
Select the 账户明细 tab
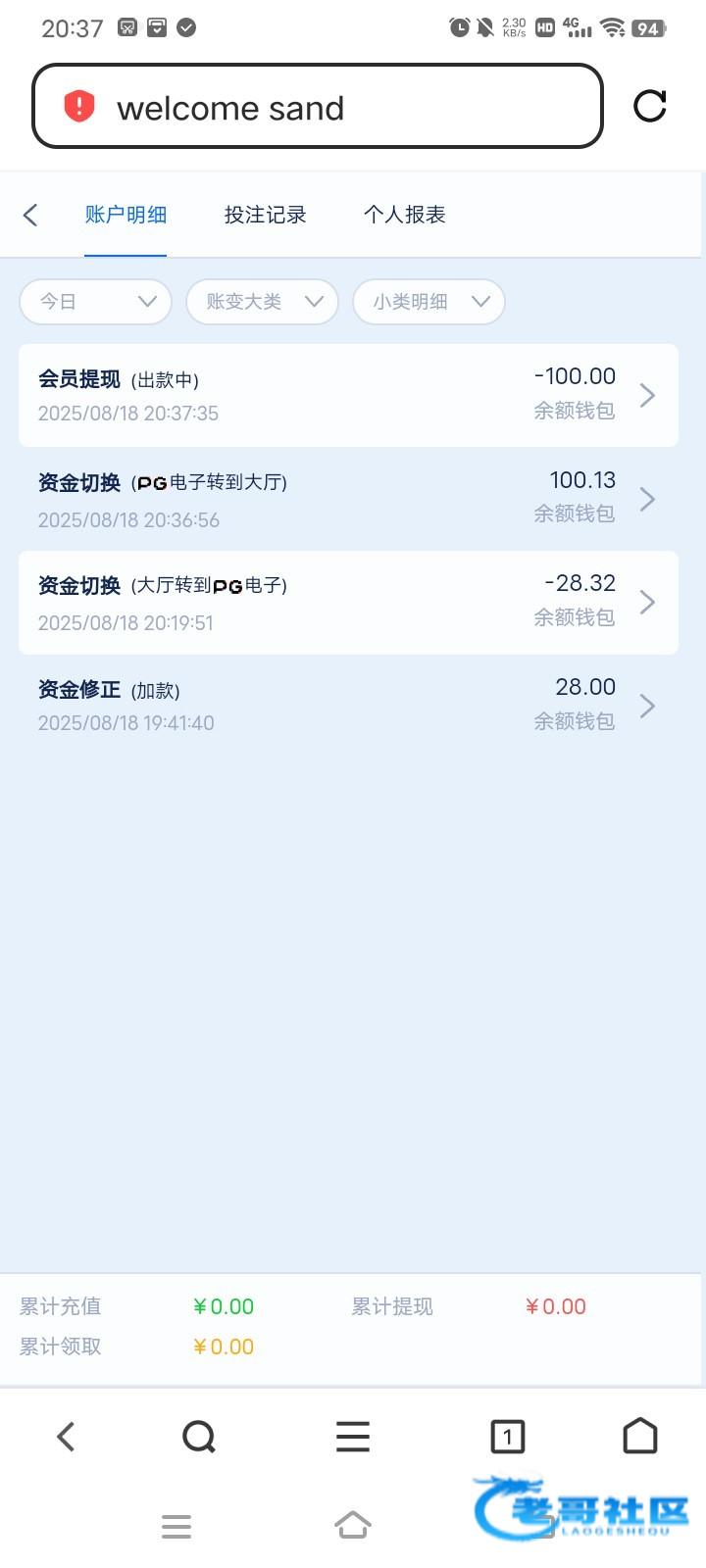point(126,215)
